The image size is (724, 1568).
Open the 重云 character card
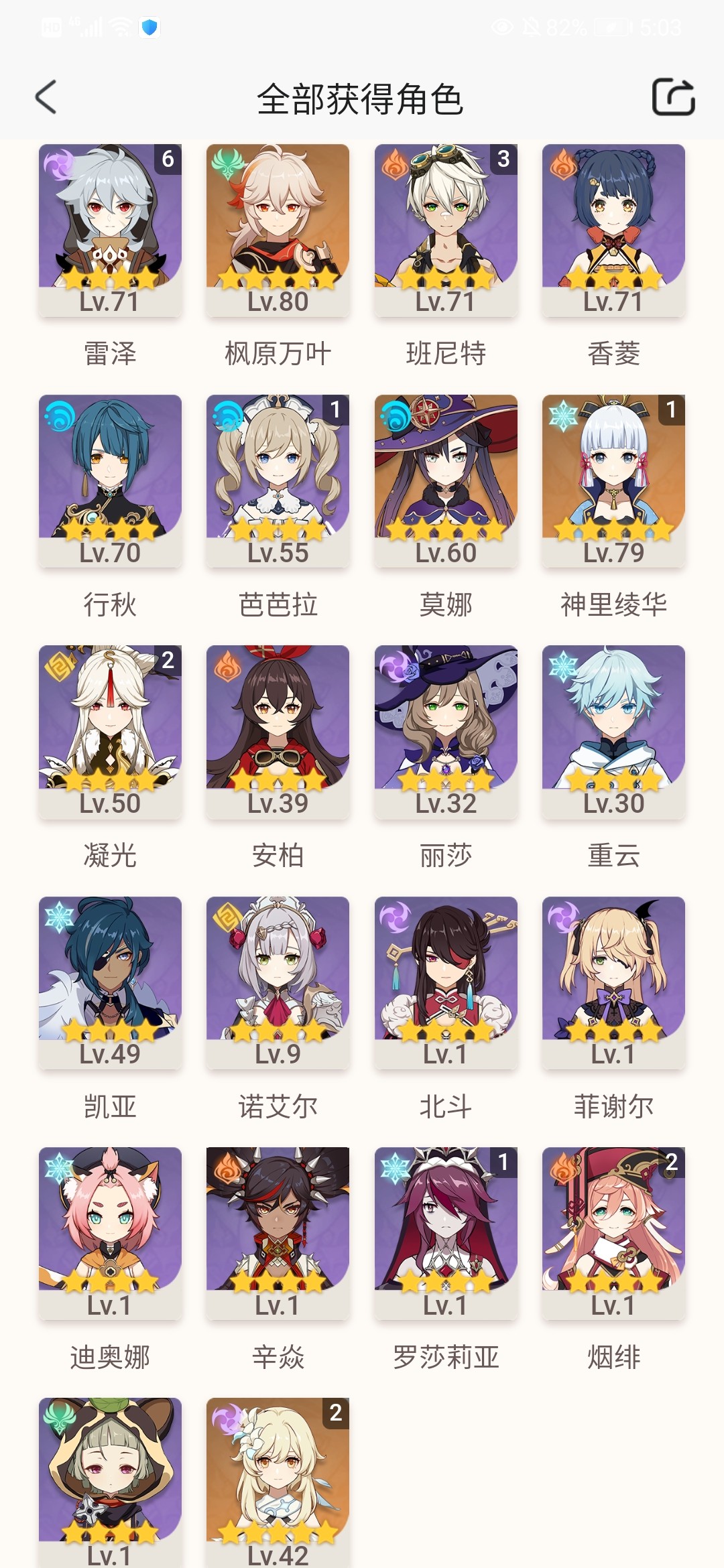click(613, 730)
